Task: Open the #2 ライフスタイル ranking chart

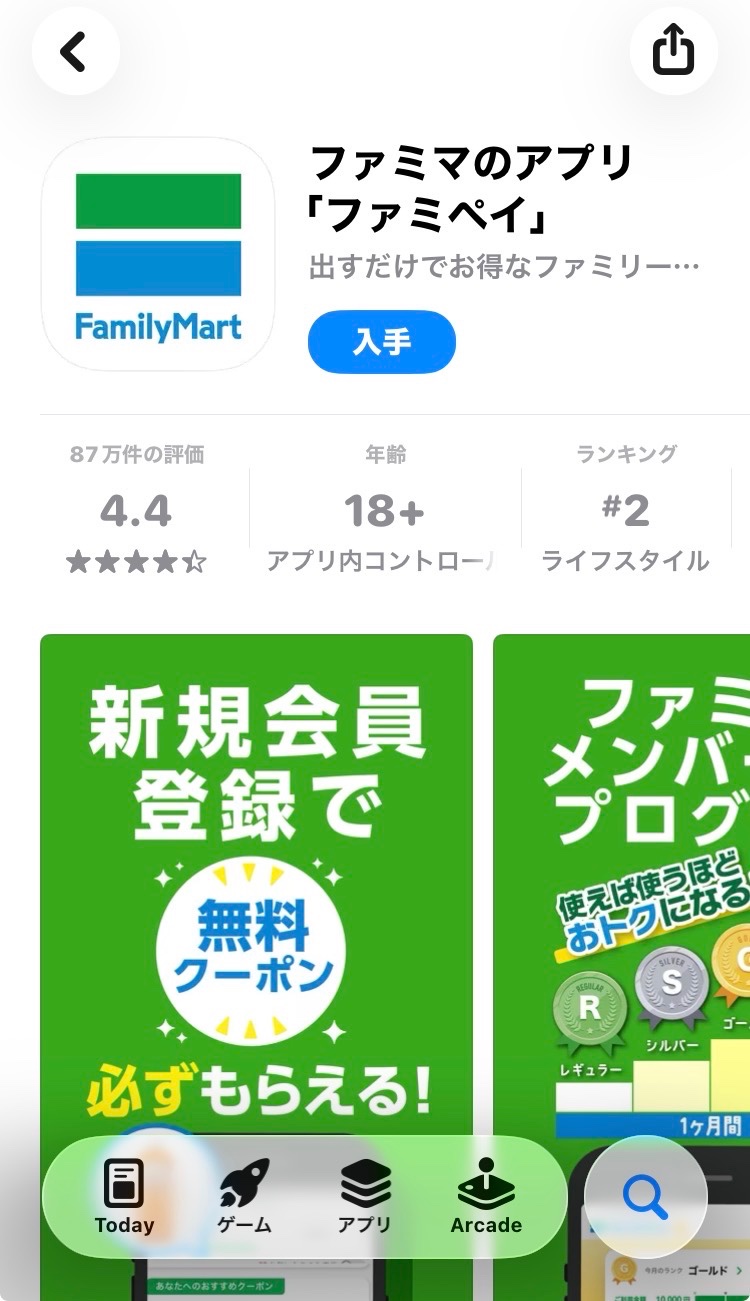Action: point(626,510)
